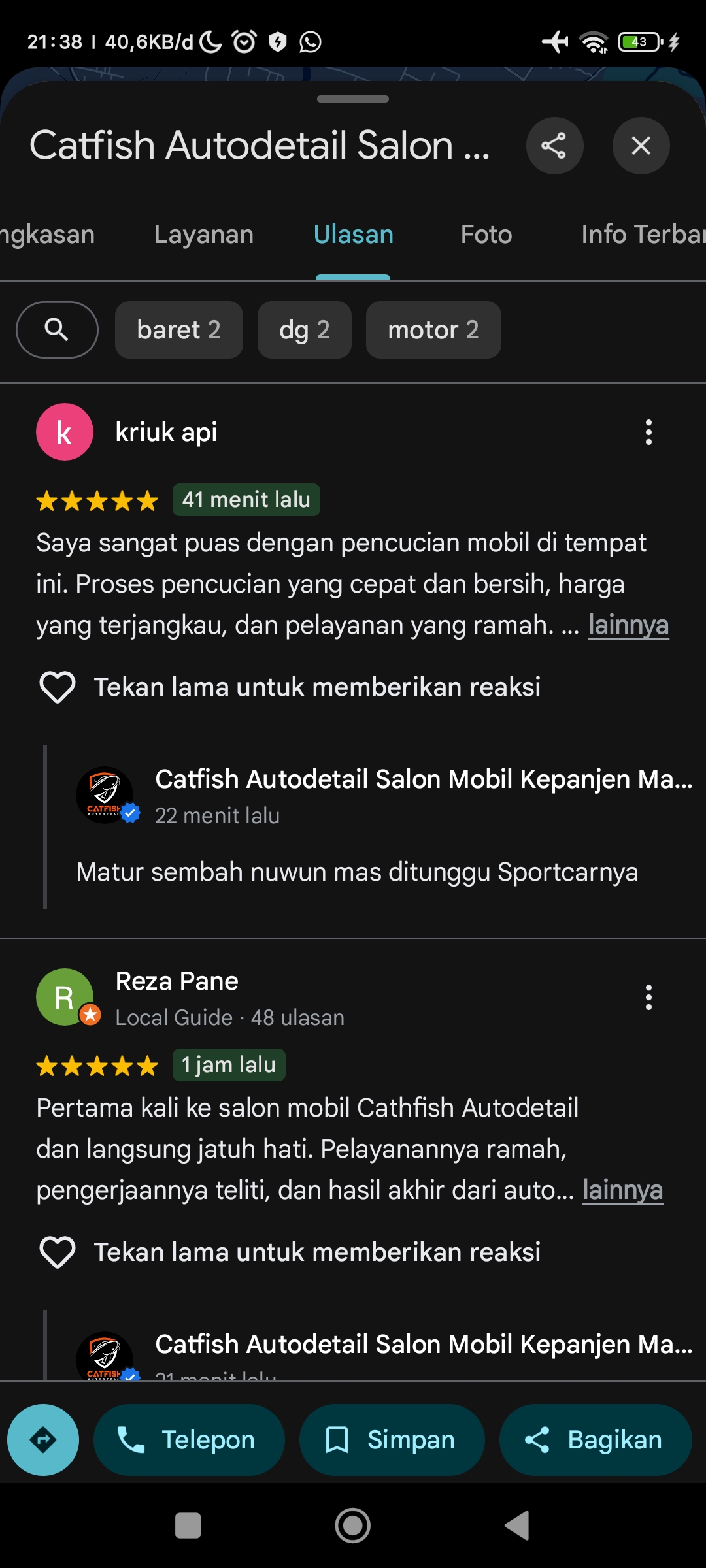Switch to the Layanan tab
706x1568 pixels.
[204, 235]
